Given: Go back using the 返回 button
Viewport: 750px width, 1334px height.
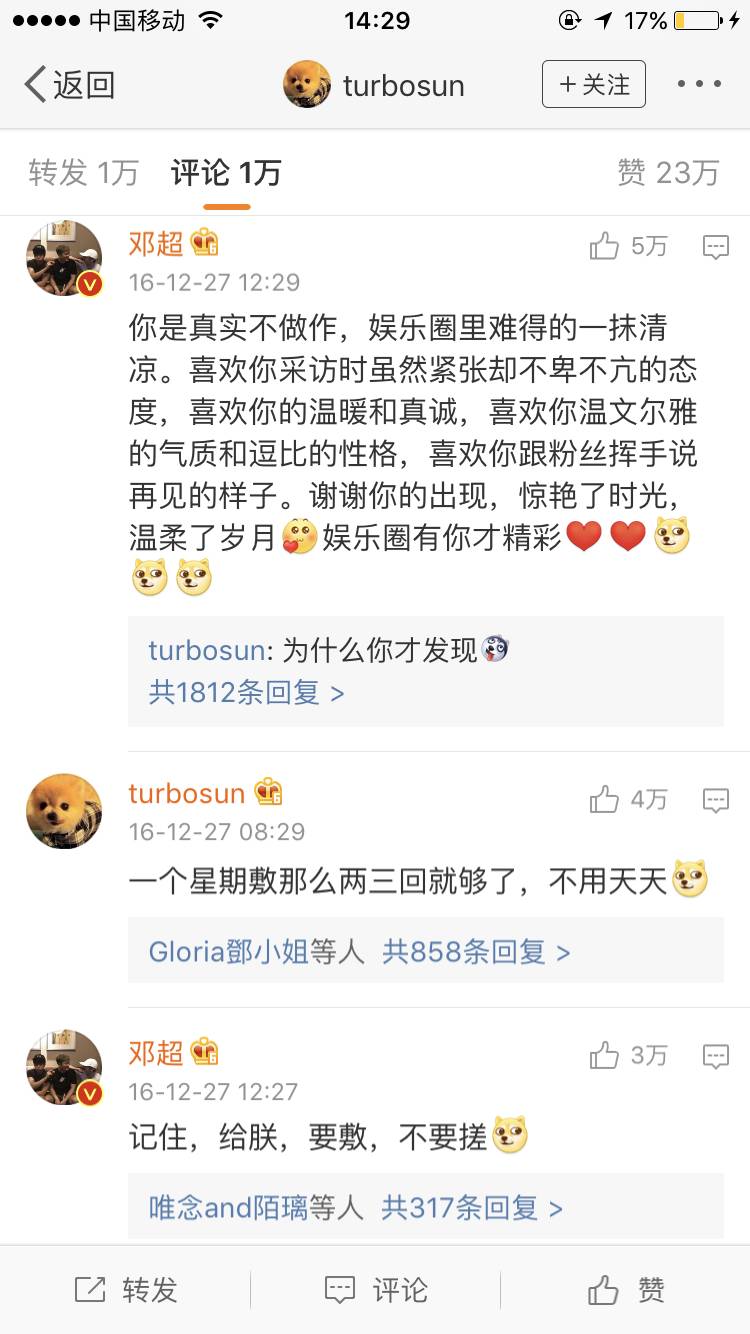Looking at the screenshot, I should tap(63, 85).
